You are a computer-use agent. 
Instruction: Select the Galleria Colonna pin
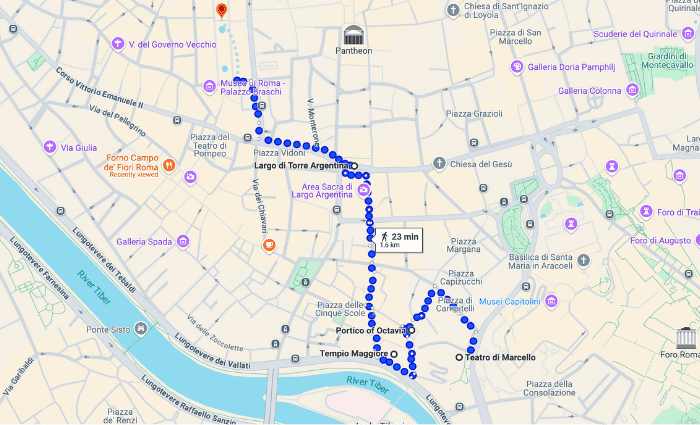pos(547,91)
